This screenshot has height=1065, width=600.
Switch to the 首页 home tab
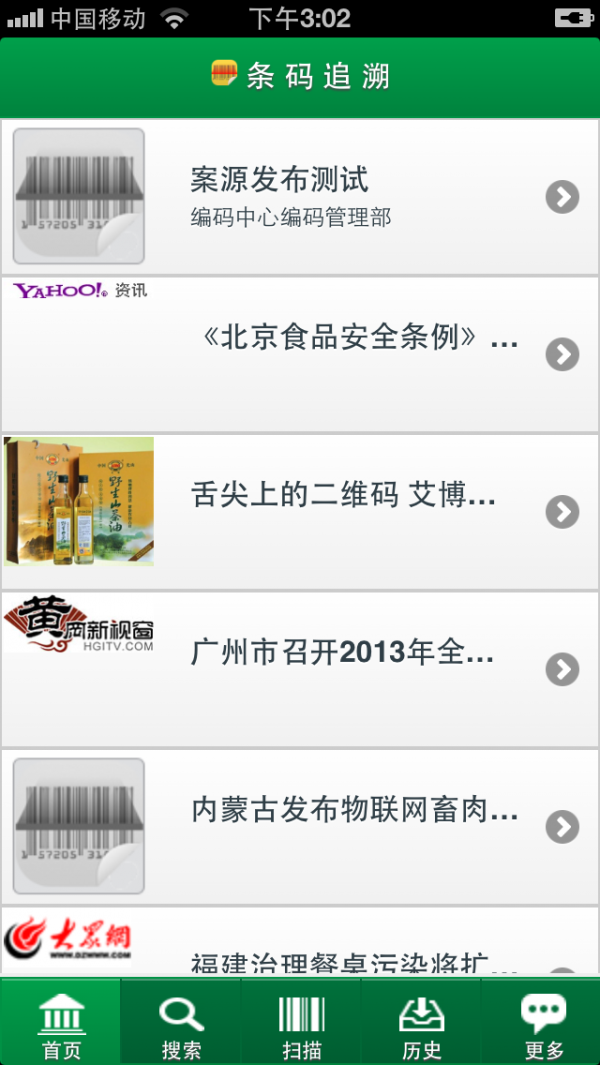pyautogui.click(x=61, y=1022)
